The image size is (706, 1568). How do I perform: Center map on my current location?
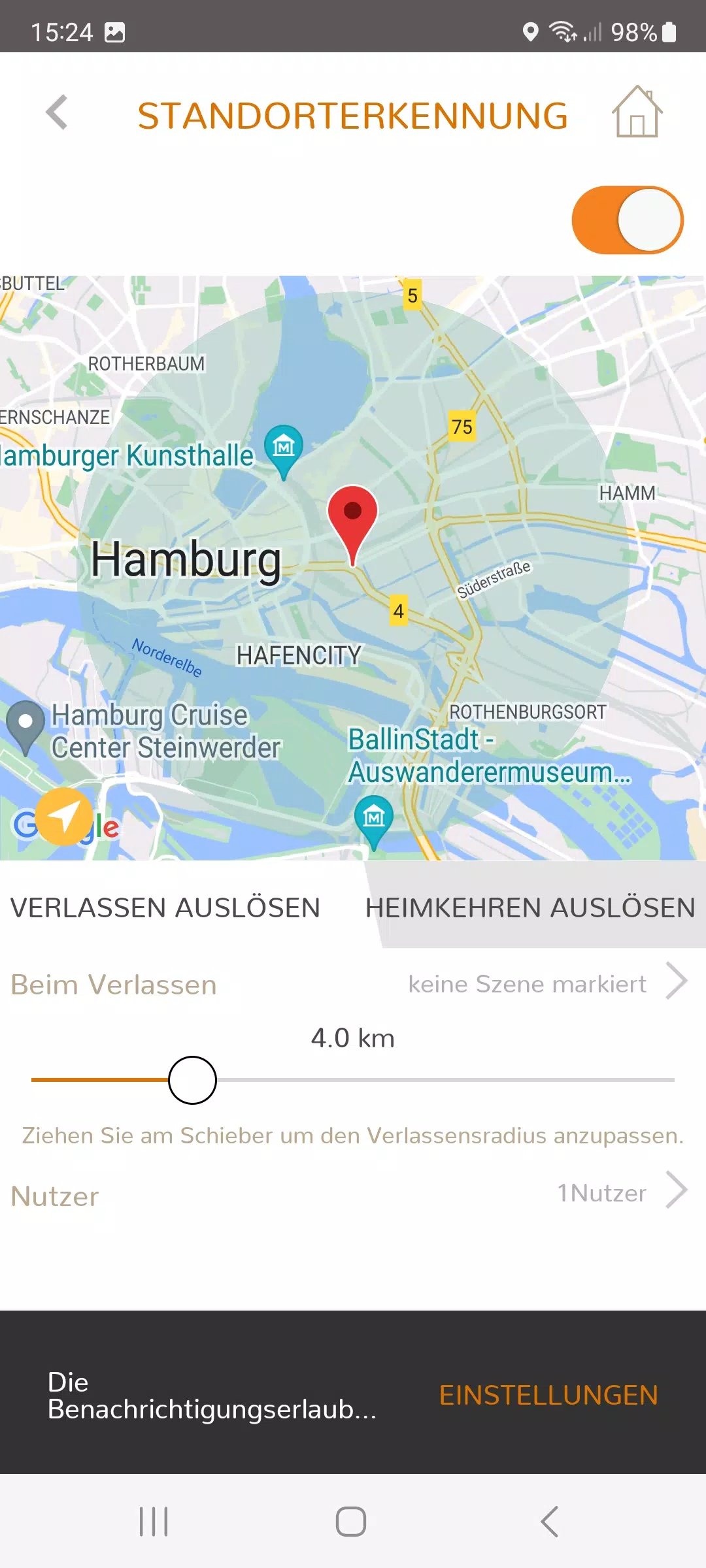pyautogui.click(x=64, y=817)
